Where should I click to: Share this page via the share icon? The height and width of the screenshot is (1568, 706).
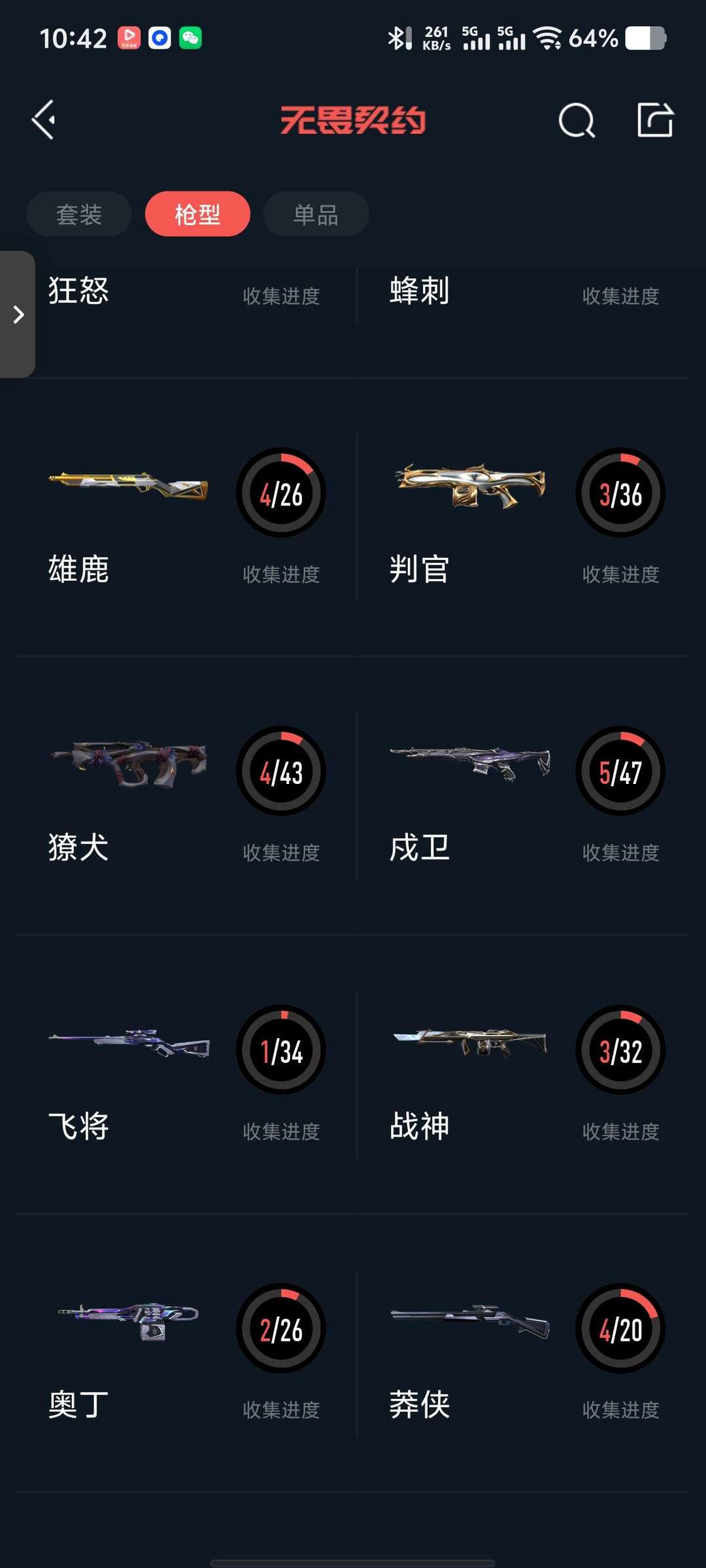[655, 120]
